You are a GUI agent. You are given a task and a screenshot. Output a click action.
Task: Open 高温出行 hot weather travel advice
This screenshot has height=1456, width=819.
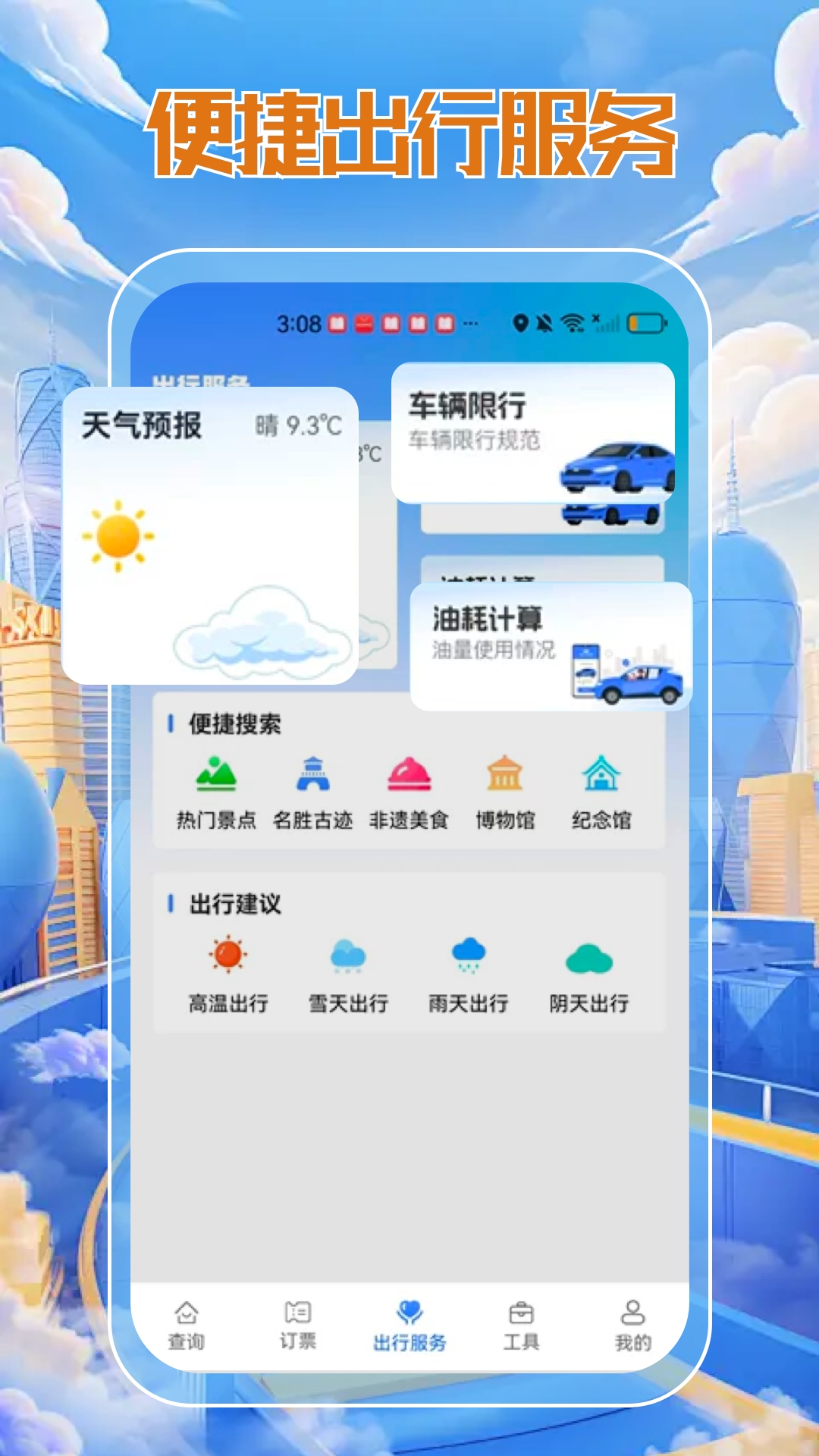[x=227, y=957]
